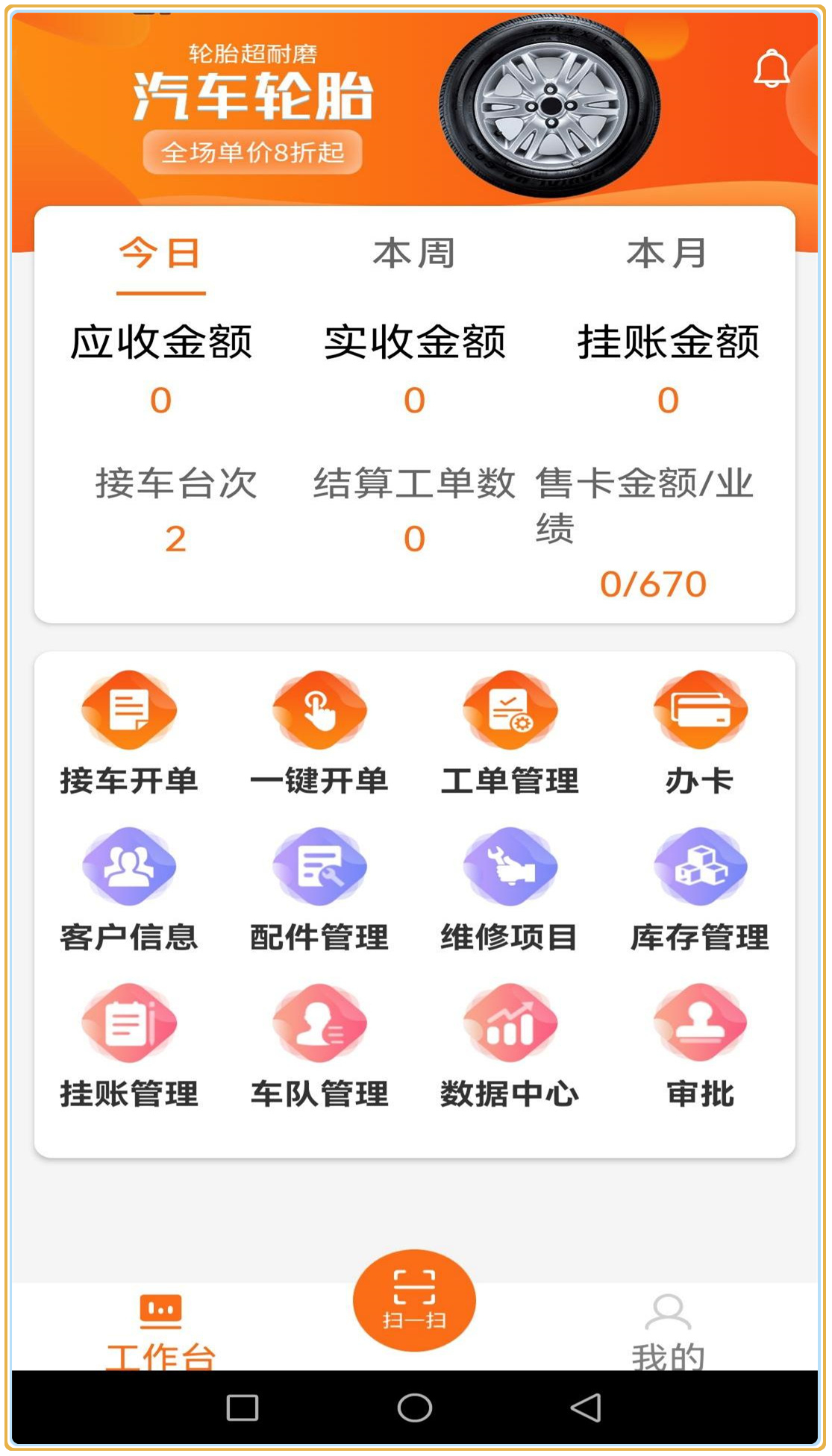Open 办卡
The height and width of the screenshot is (1456, 832).
pyautogui.click(x=700, y=733)
